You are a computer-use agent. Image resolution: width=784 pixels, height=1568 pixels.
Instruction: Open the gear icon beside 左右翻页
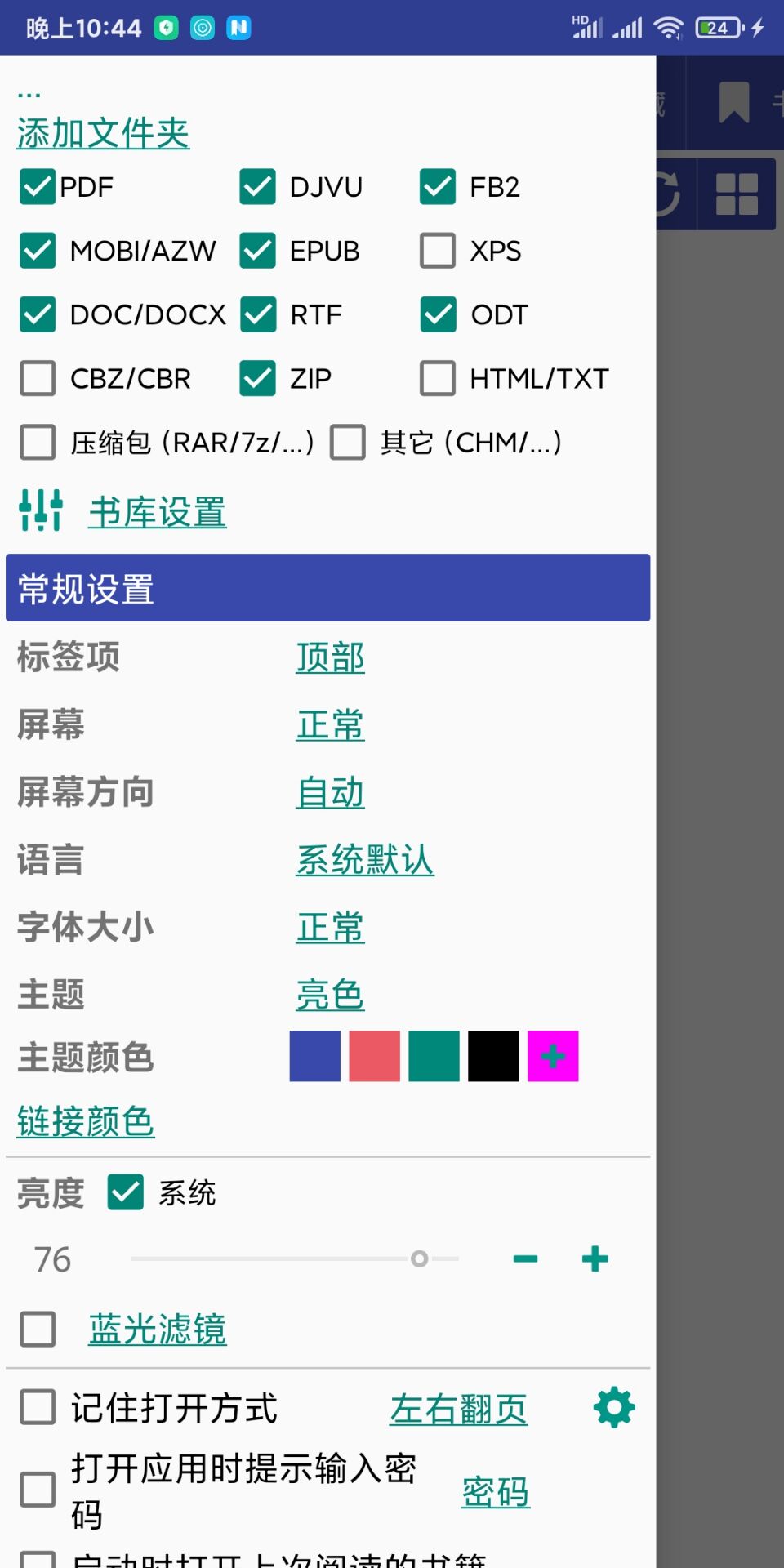point(614,1408)
